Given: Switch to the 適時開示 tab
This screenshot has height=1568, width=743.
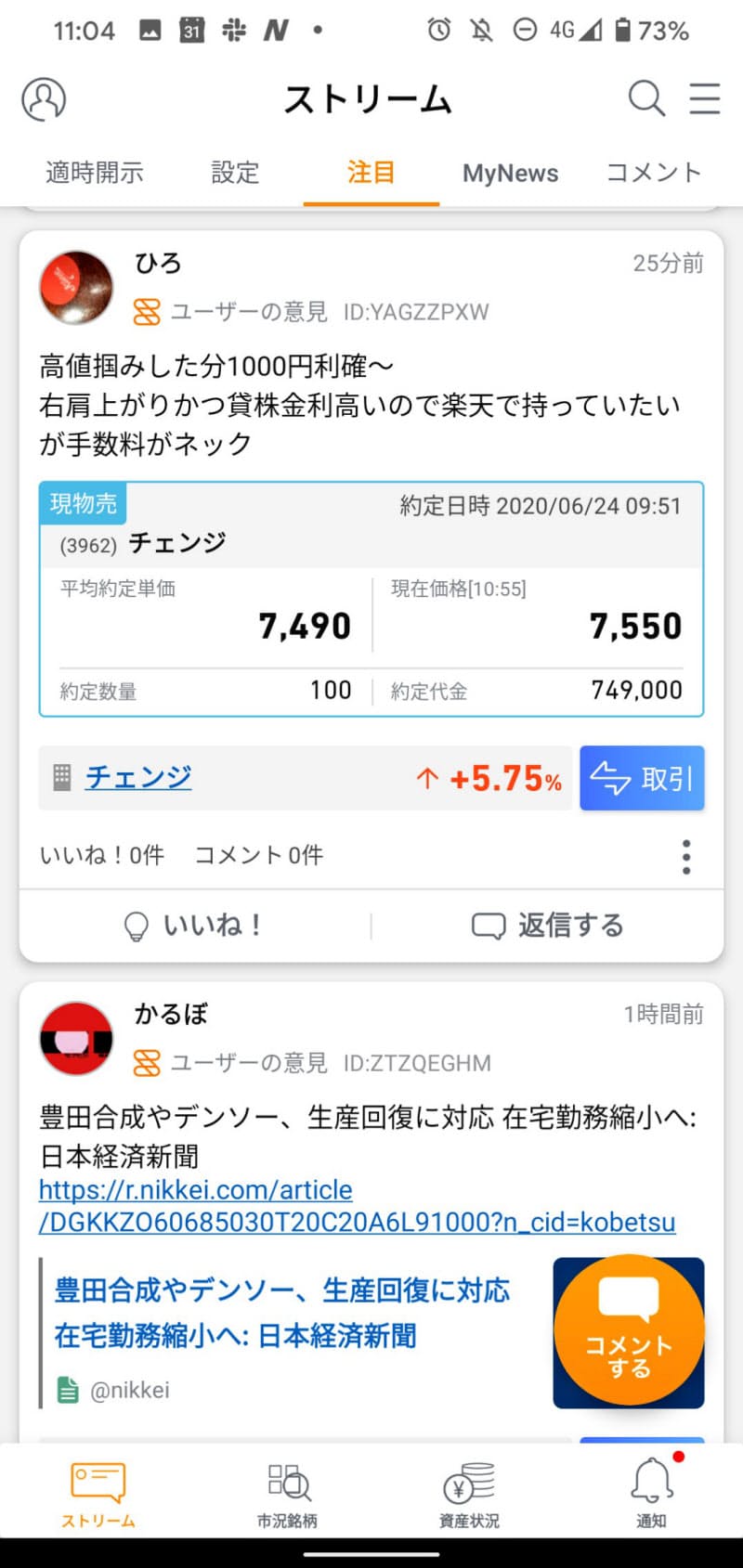Looking at the screenshot, I should pos(95,173).
